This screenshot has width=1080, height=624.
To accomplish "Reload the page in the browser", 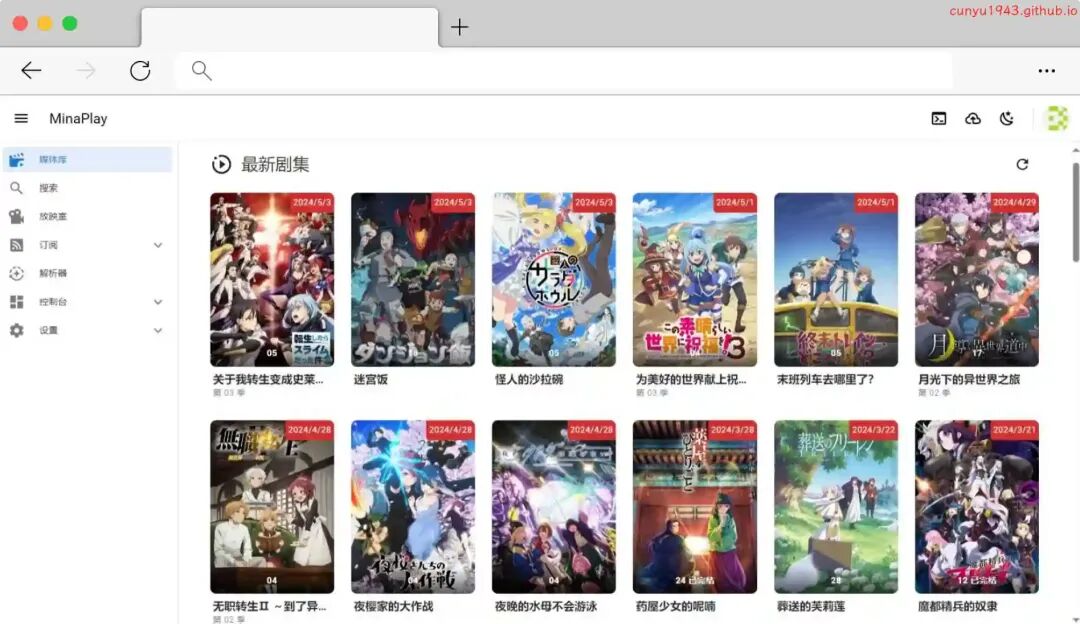I will [140, 70].
